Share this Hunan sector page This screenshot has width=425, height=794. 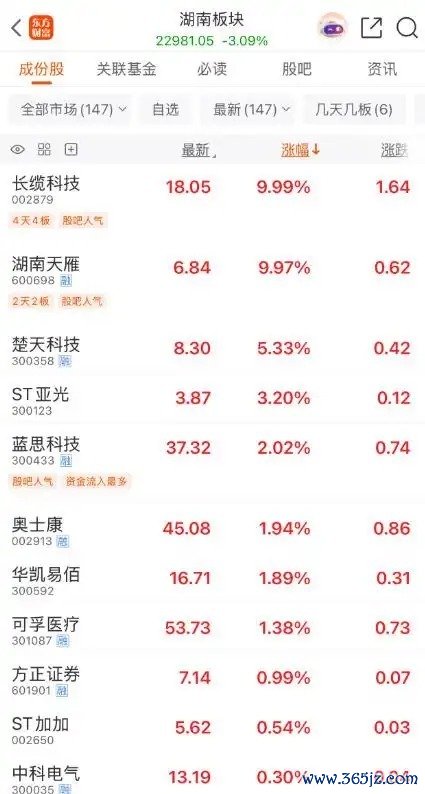coord(371,27)
